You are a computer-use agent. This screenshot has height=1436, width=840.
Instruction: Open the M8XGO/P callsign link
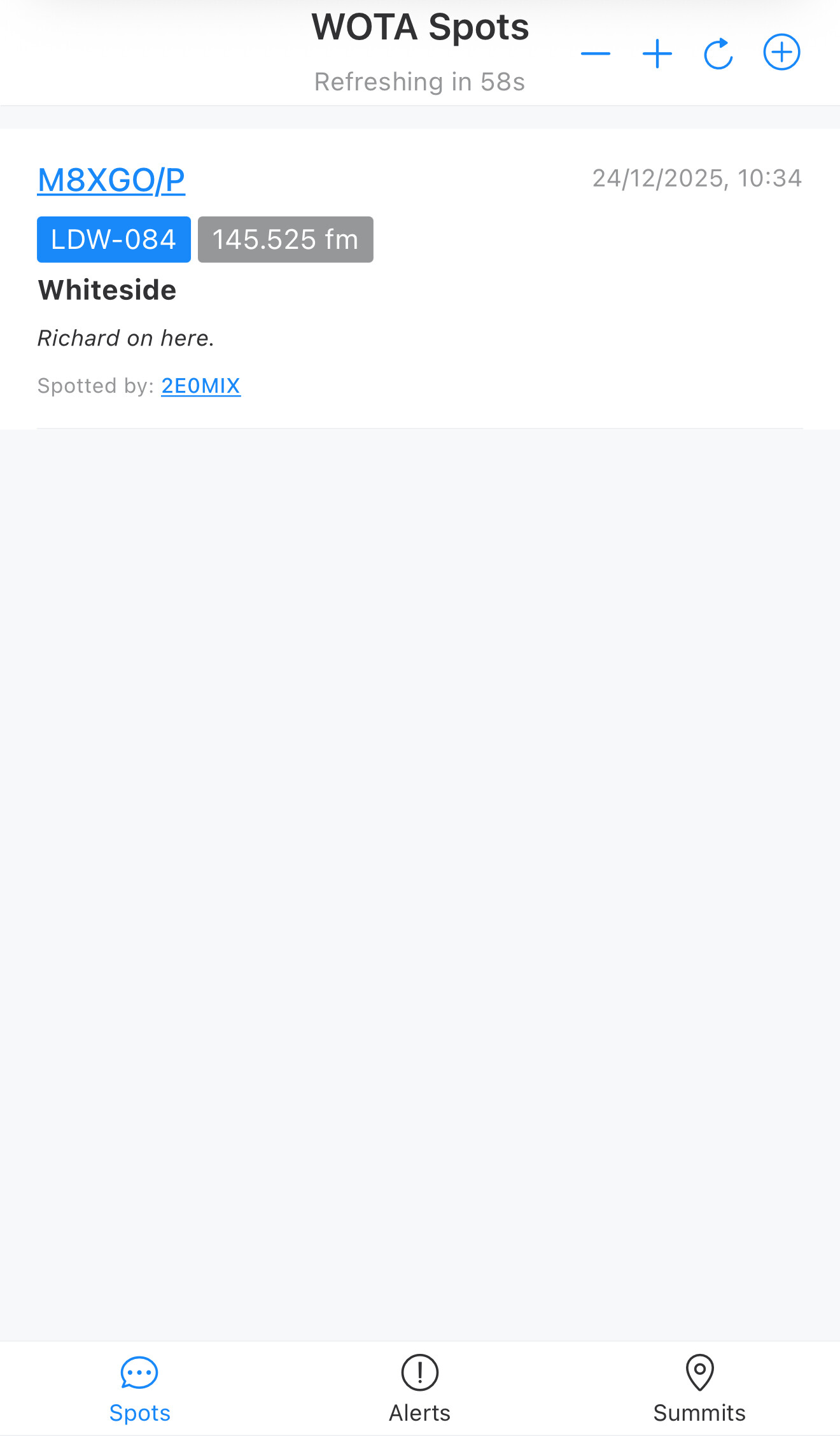(111, 180)
